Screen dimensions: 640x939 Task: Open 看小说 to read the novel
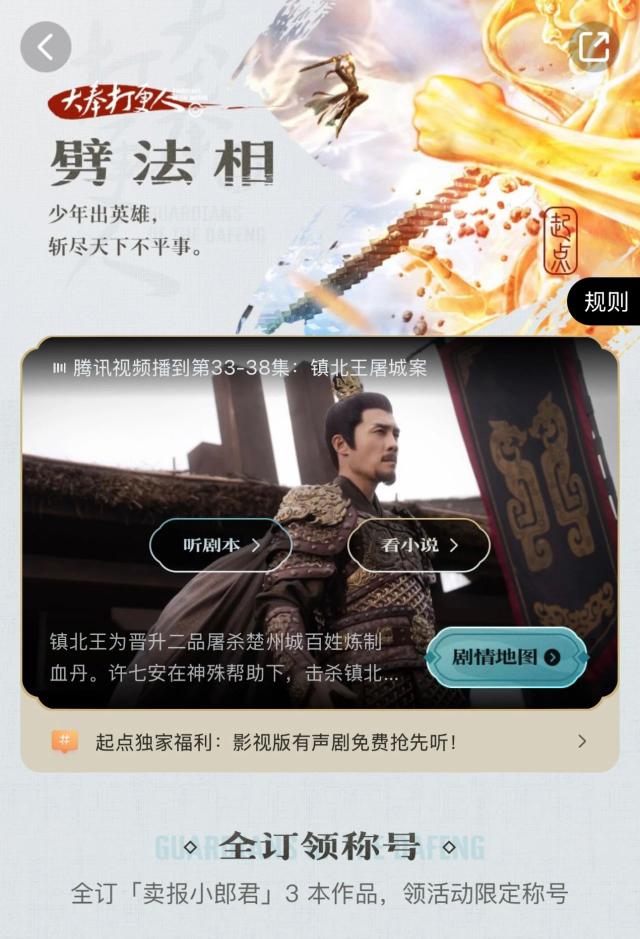tap(418, 545)
